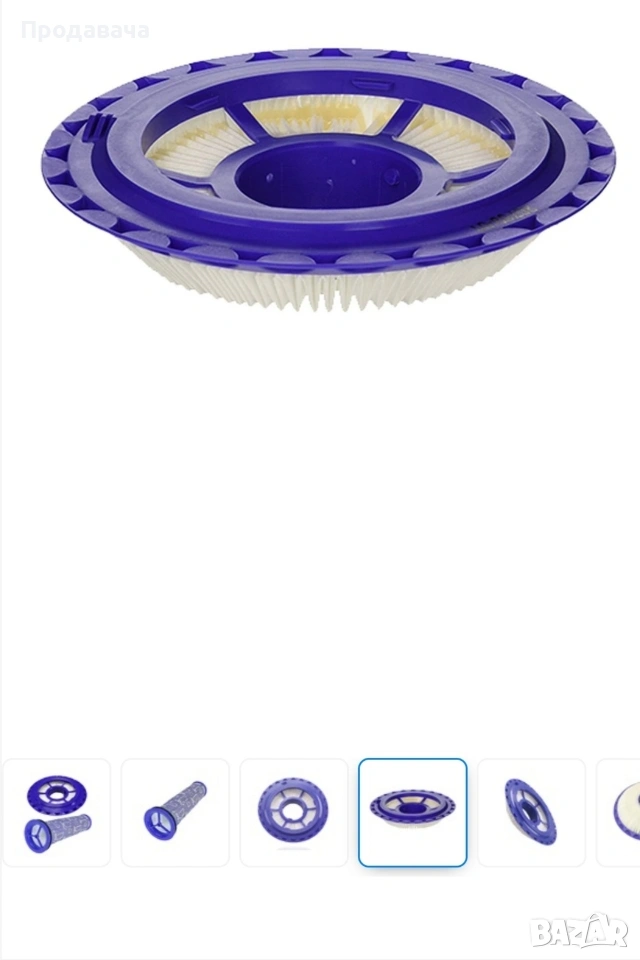
Task: Show the tilted round filter thumbnail
Action: click(531, 812)
